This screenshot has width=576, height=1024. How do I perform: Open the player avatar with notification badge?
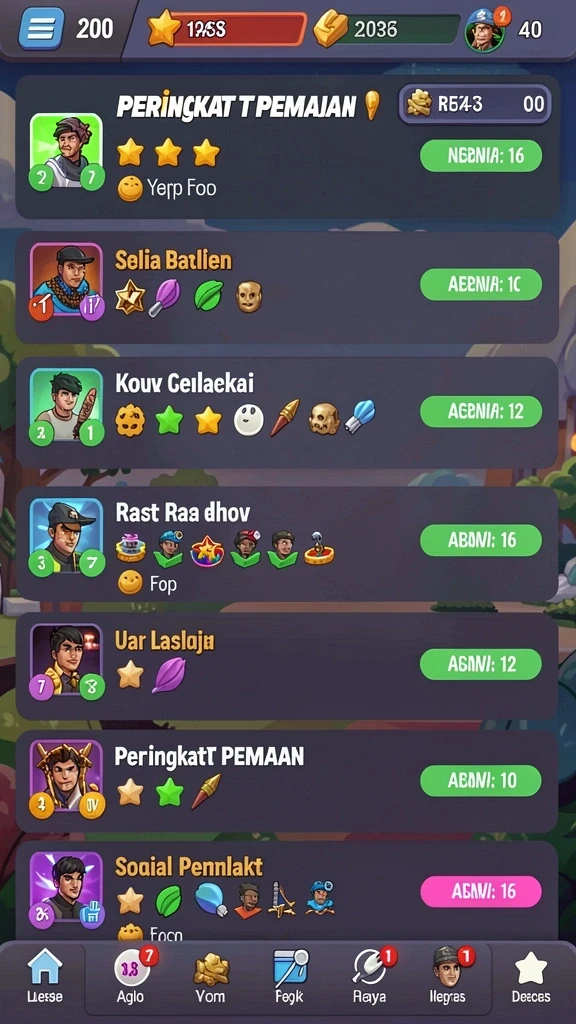(x=486, y=30)
